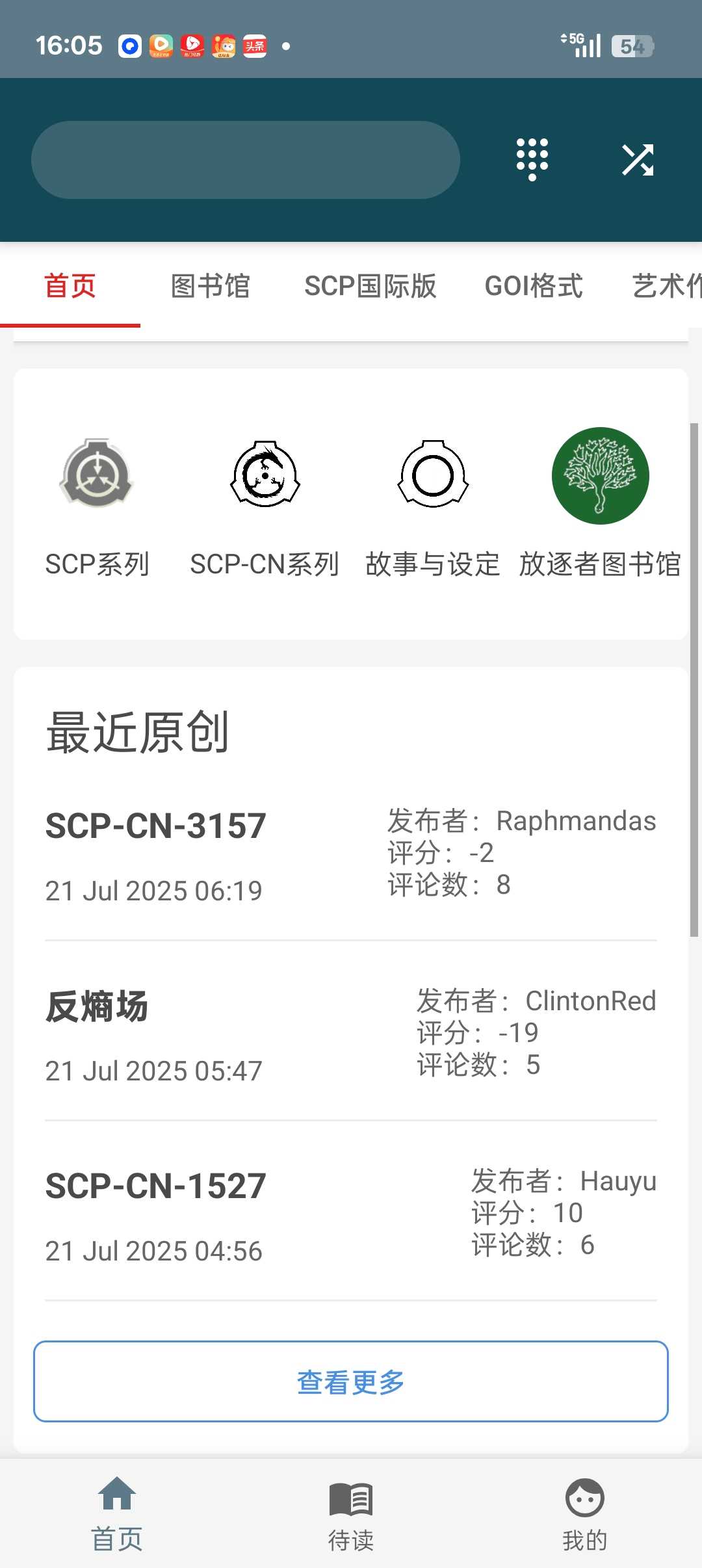This screenshot has width=702, height=1568.
Task: Tap 首页 in the bottom navigation
Action: click(x=117, y=1513)
